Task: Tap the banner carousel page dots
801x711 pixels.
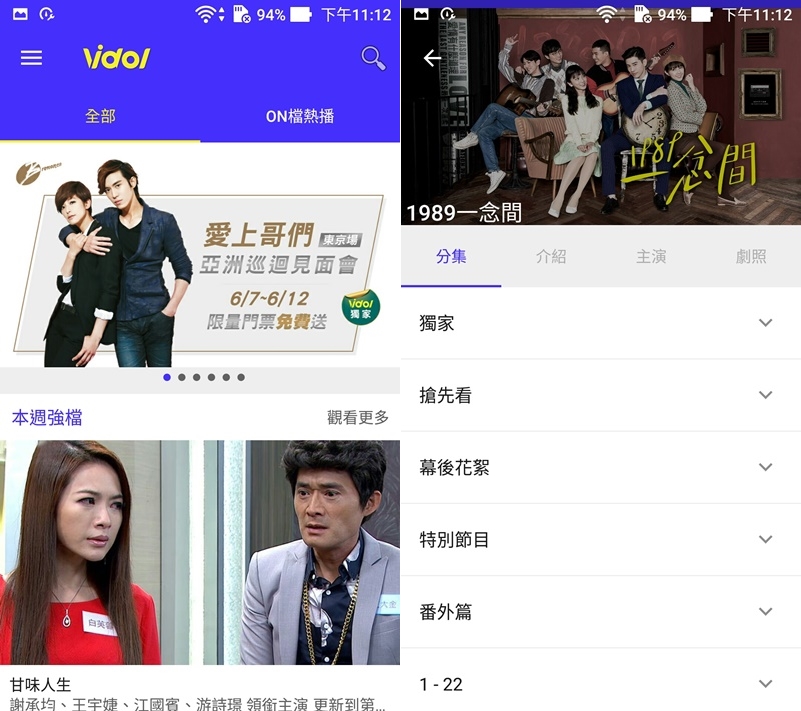Action: pos(203,378)
